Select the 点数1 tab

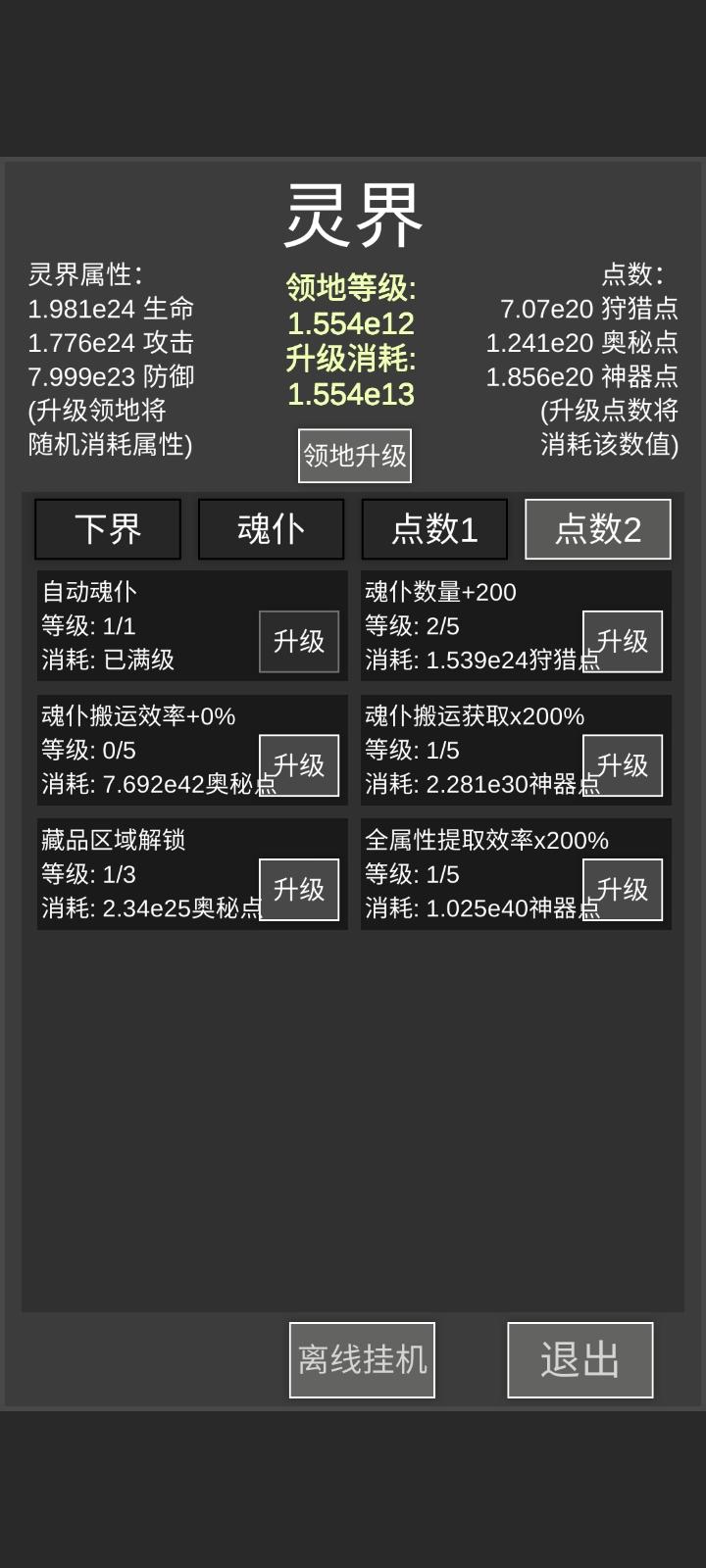click(434, 529)
